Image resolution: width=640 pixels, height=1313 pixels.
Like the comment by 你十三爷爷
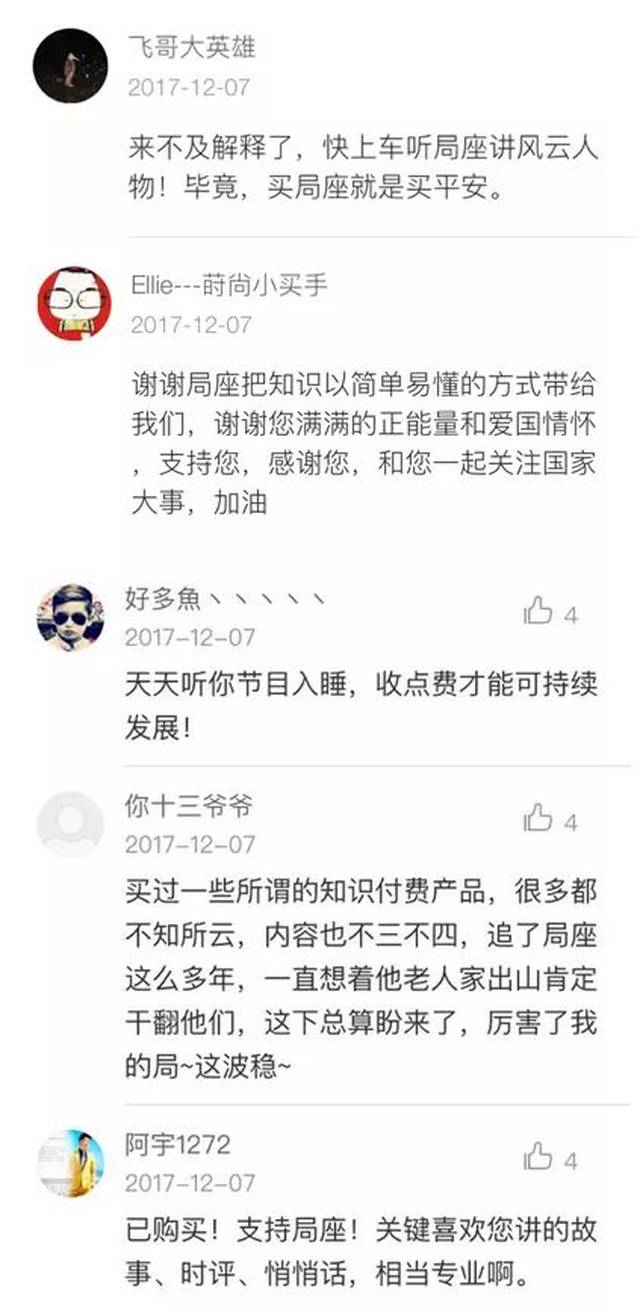(x=539, y=819)
